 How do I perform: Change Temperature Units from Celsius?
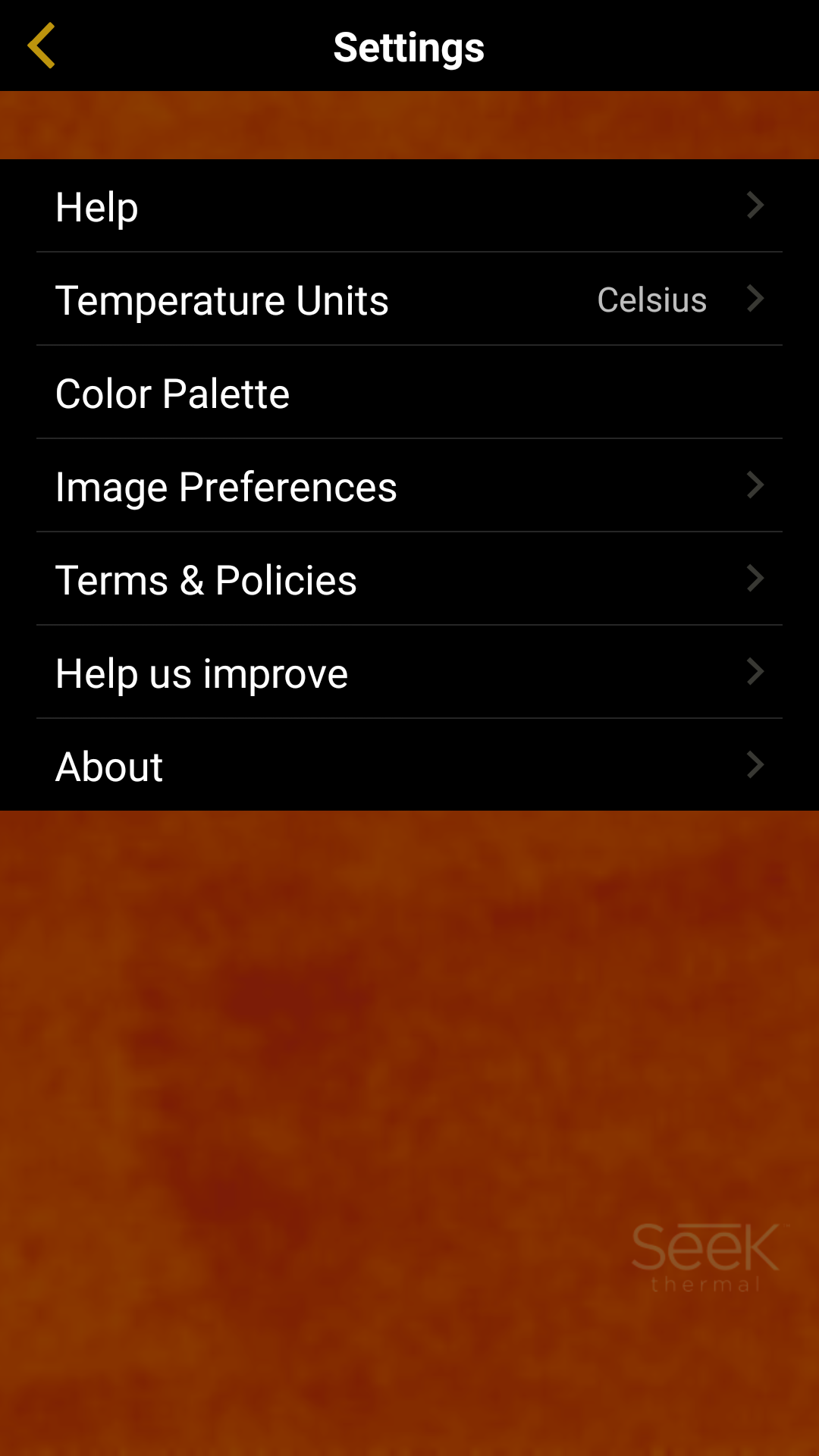pyautogui.click(x=409, y=299)
